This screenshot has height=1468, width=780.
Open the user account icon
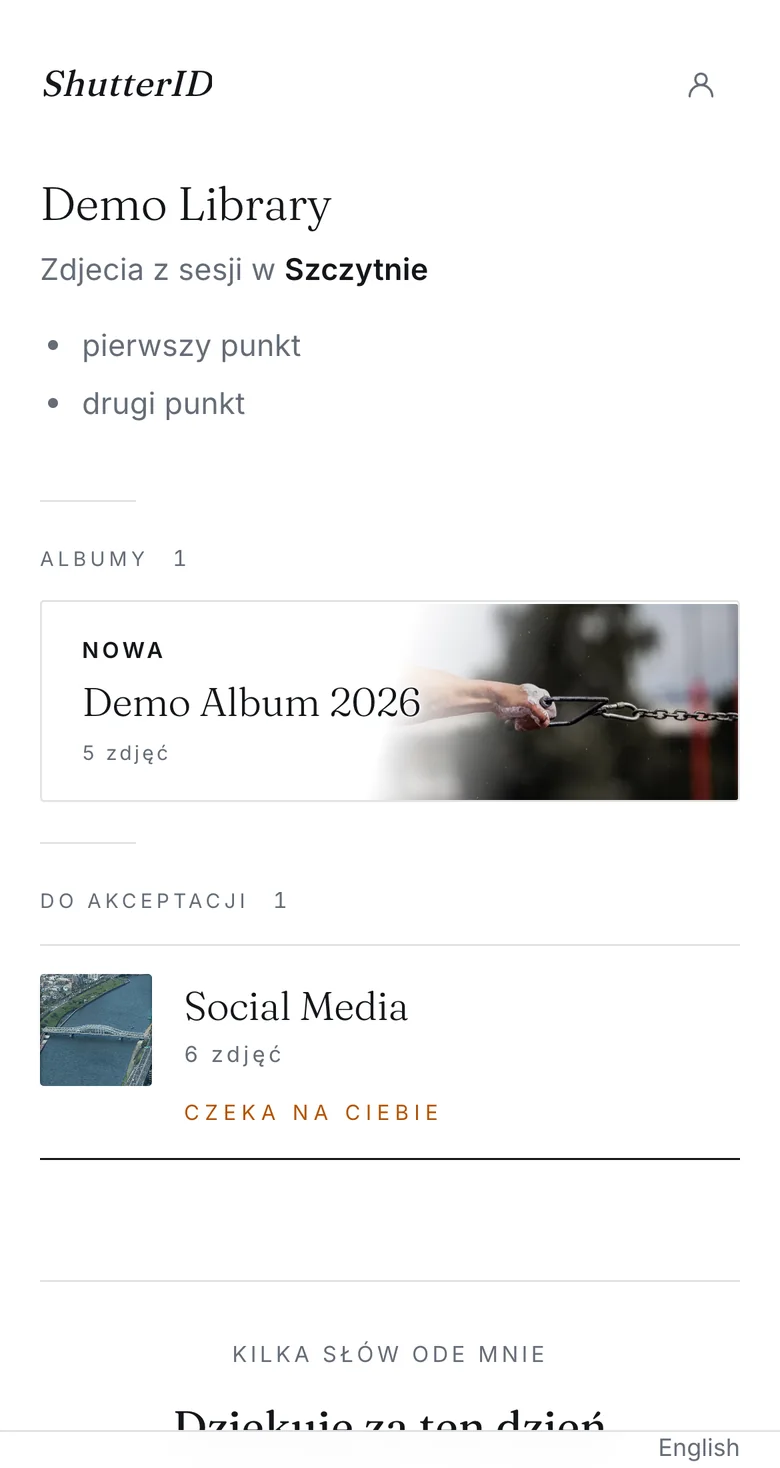(701, 85)
